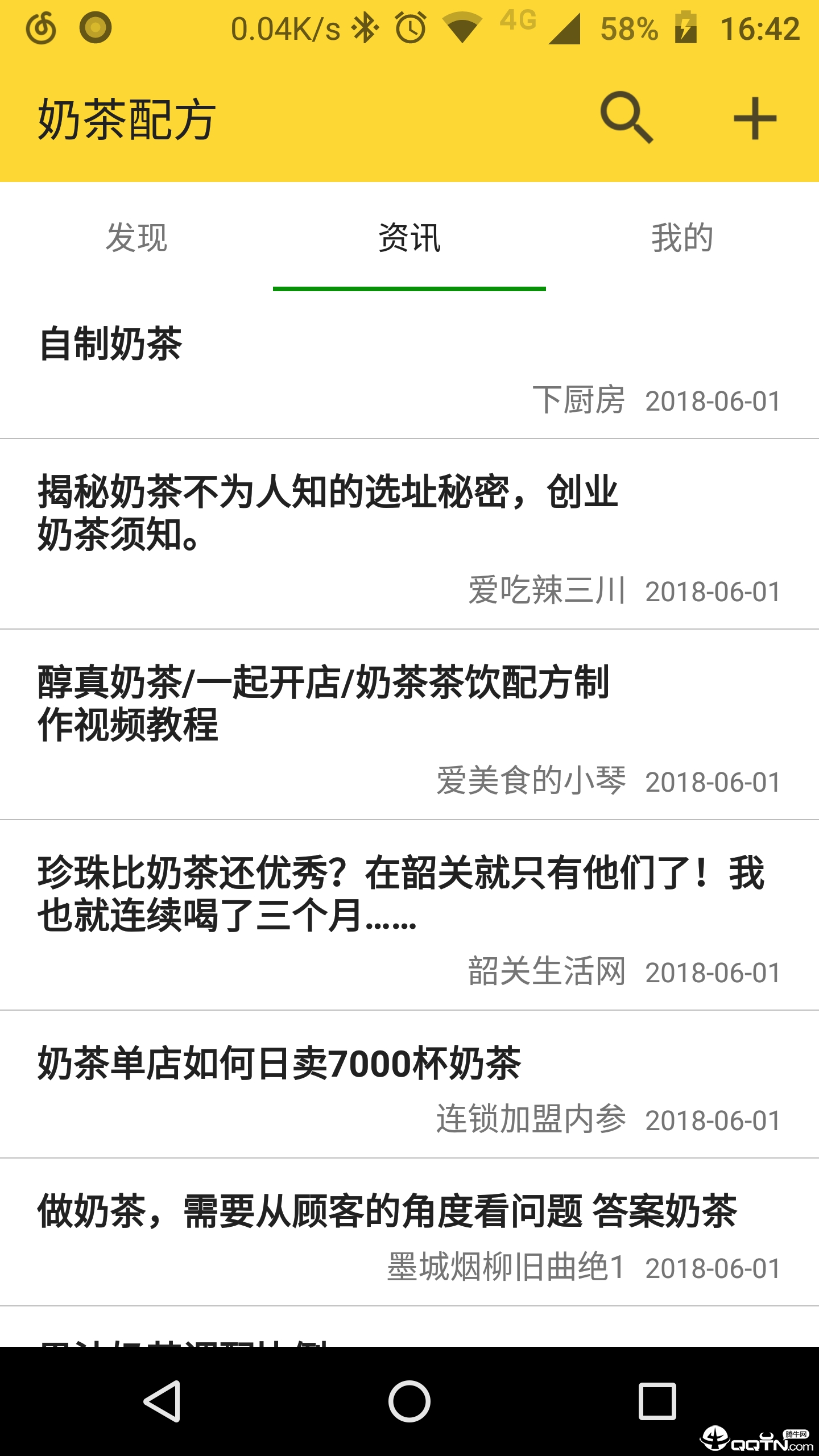The image size is (819, 1456).
Task: Tap the battery charging icon
Action: pos(685,26)
